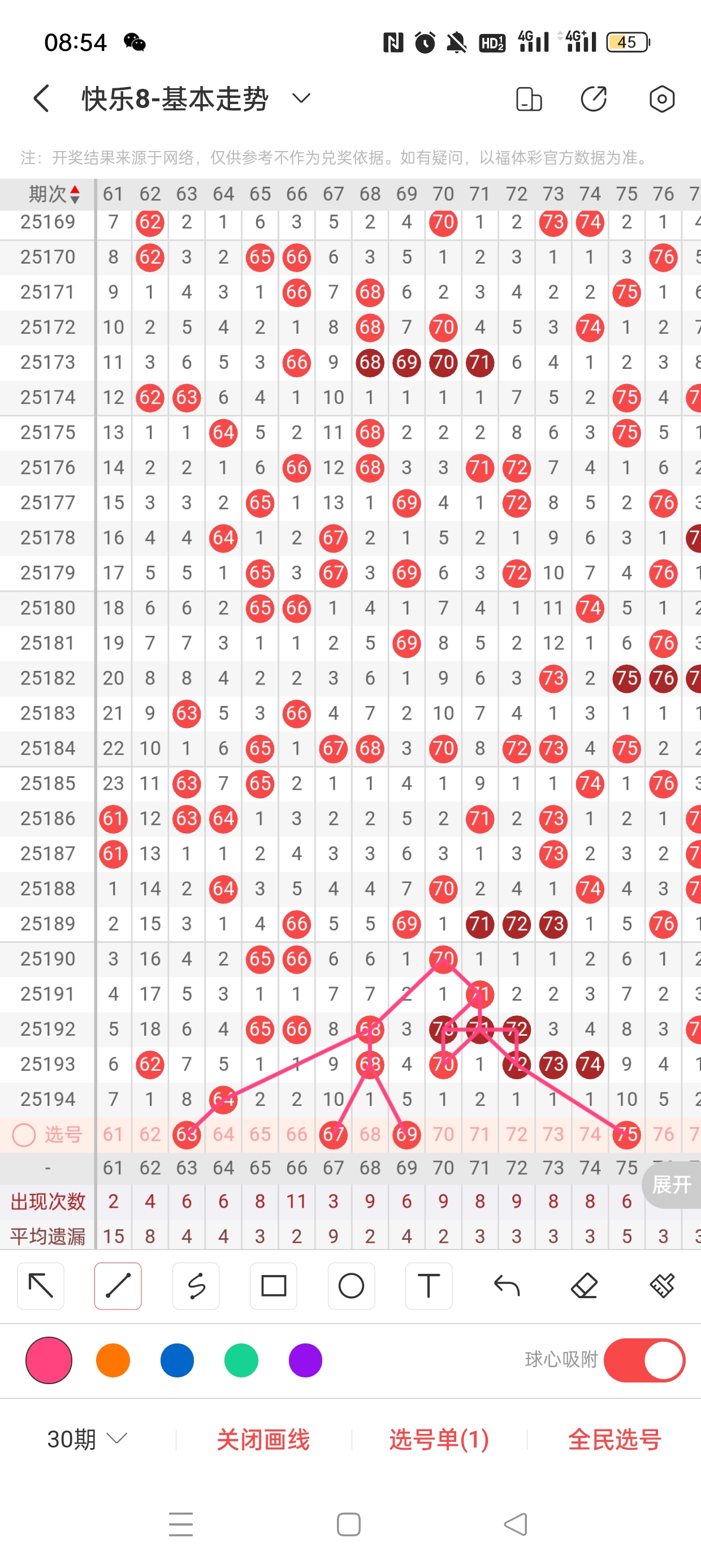This screenshot has width=701, height=1568.
Task: Open the hexagon settings icon
Action: (661, 98)
